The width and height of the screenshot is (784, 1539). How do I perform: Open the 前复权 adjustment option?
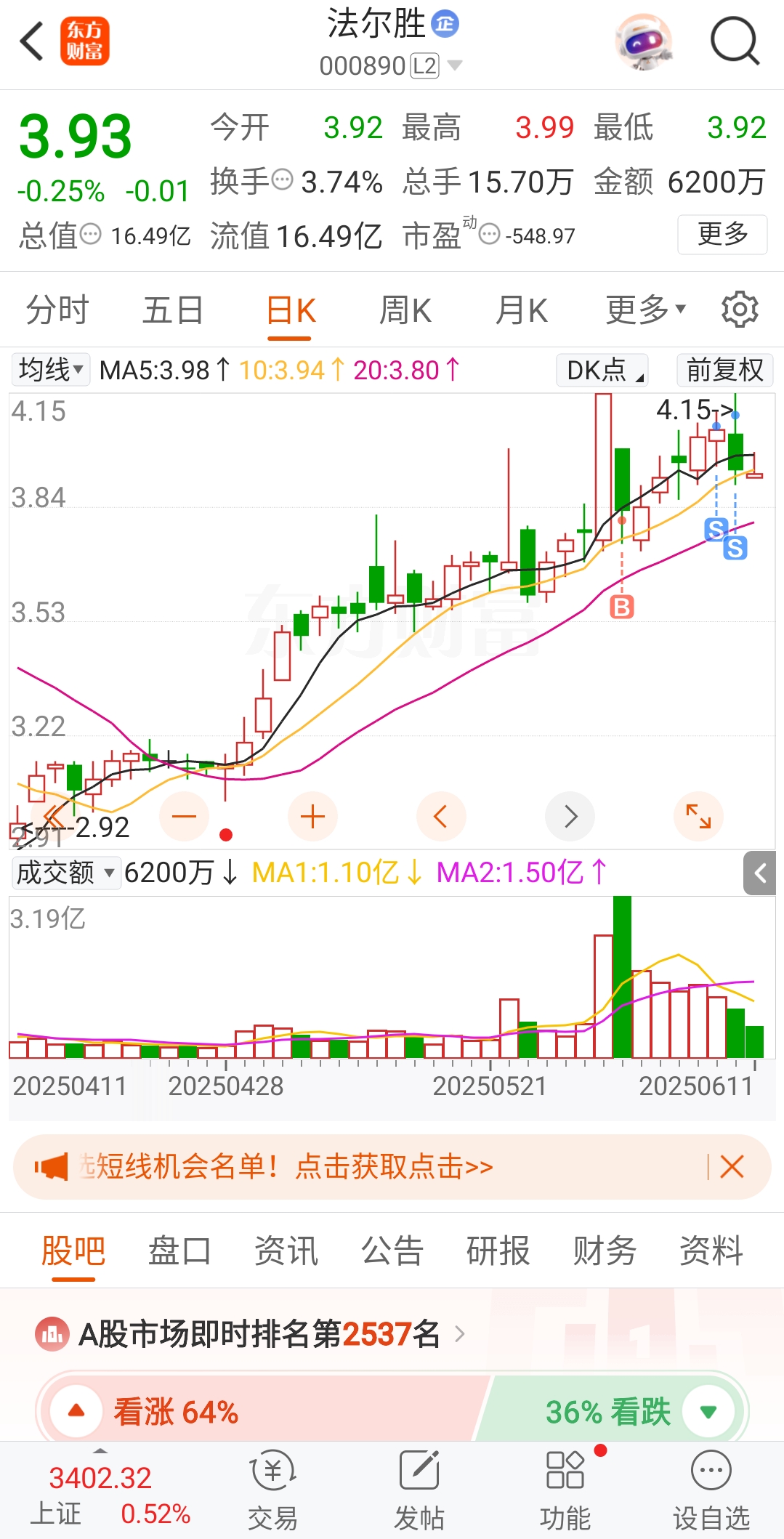click(724, 370)
